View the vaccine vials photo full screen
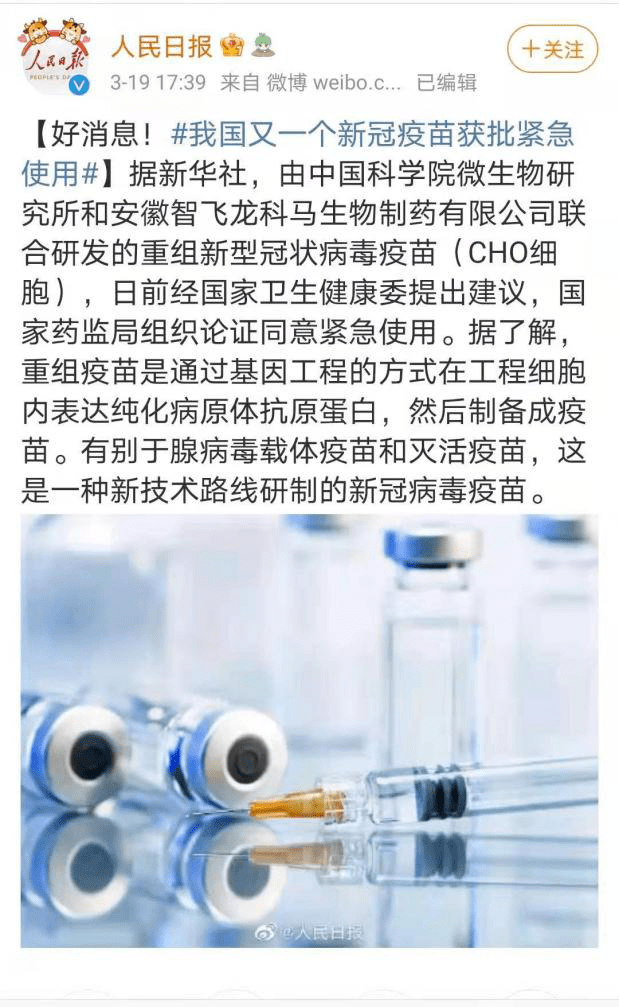Viewport: 619px width, 1007px height. tap(309, 730)
